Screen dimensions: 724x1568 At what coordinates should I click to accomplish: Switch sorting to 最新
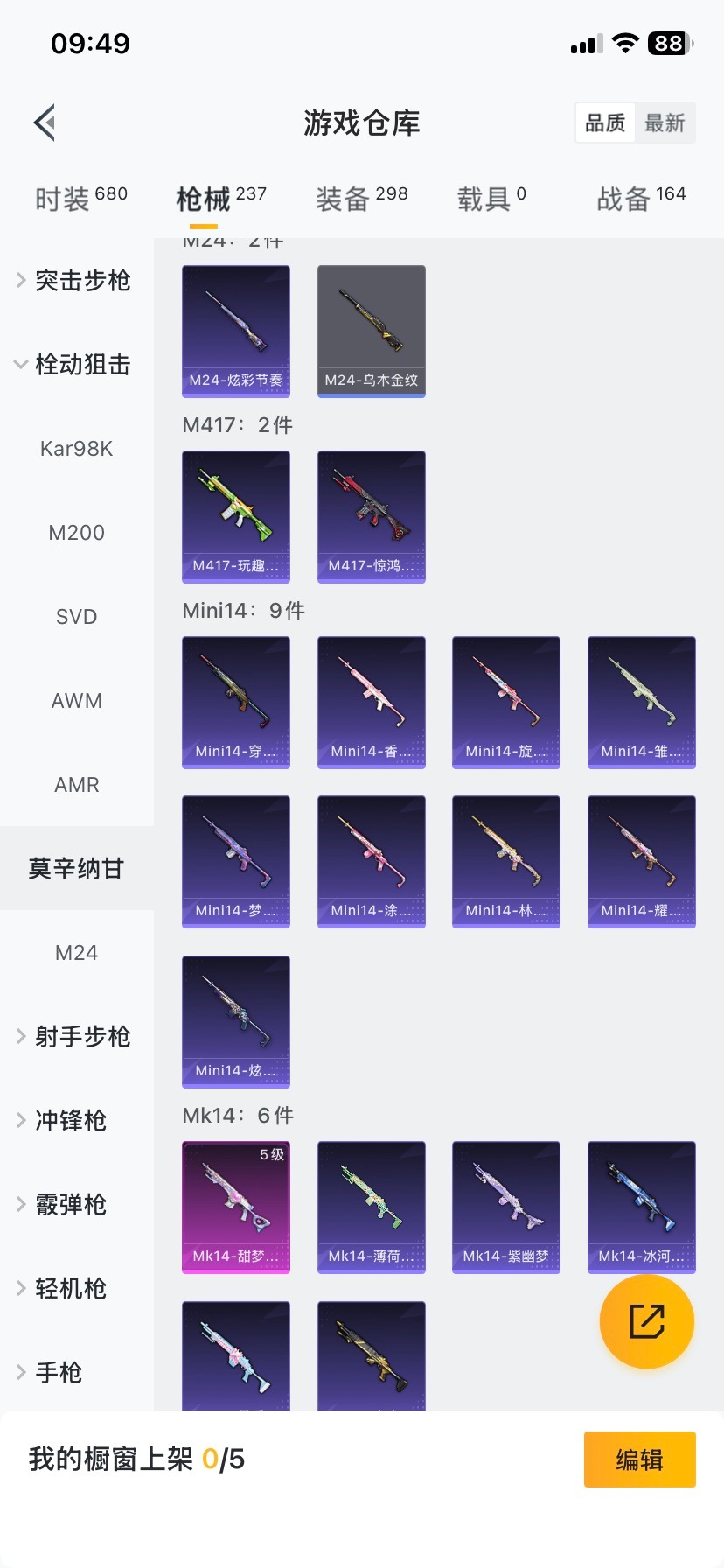coord(665,122)
